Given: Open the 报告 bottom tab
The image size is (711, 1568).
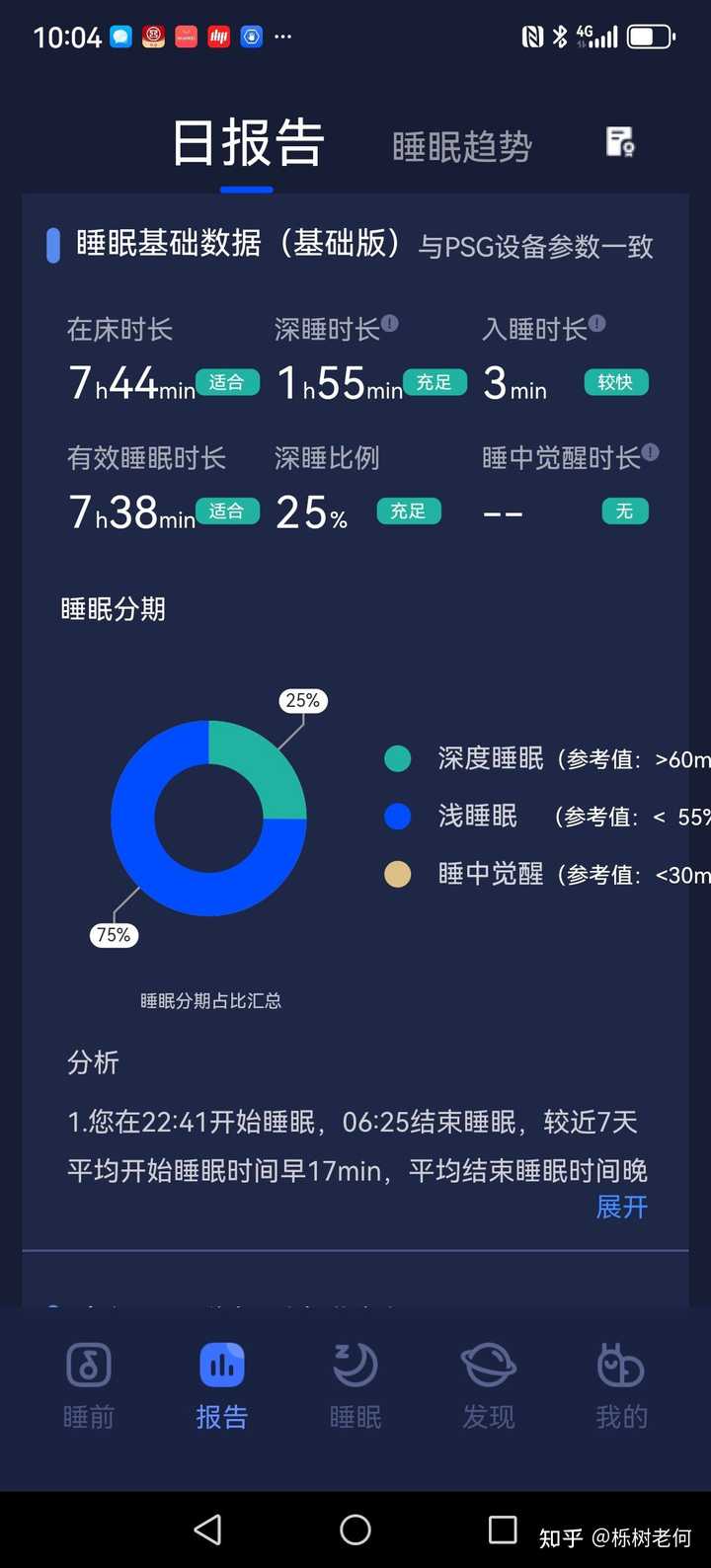Looking at the screenshot, I should 221,1386.
